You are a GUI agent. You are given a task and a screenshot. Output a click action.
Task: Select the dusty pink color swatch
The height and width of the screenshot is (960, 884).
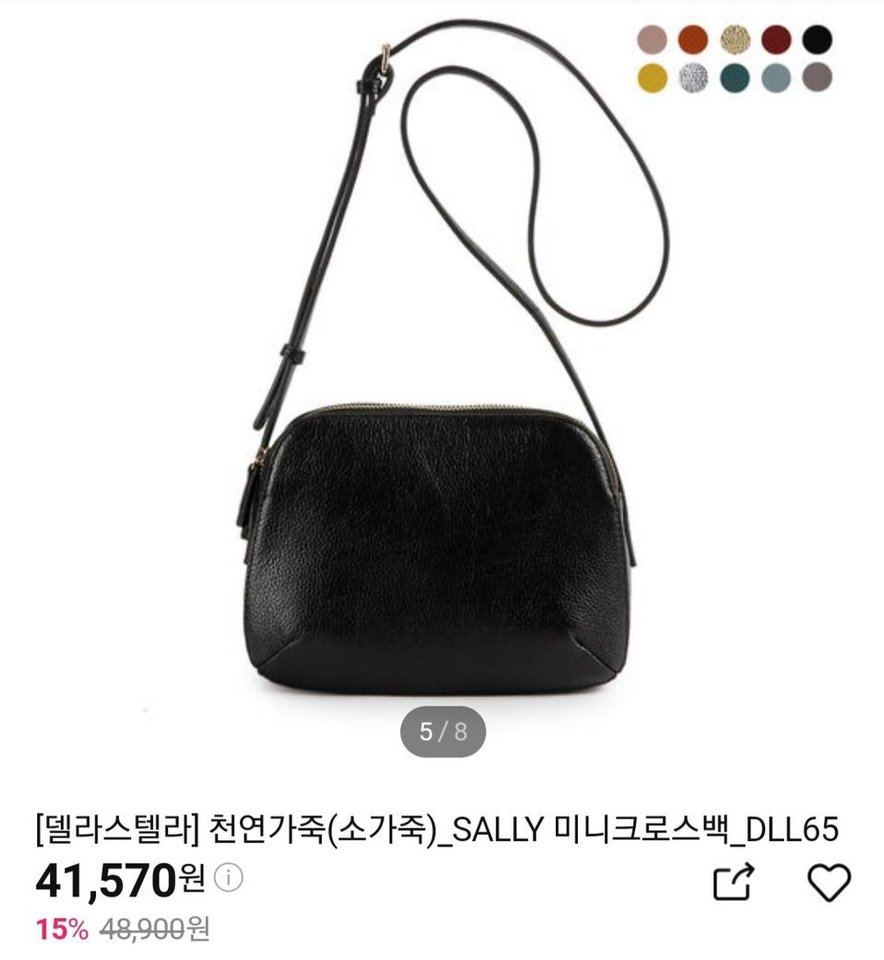click(x=652, y=40)
